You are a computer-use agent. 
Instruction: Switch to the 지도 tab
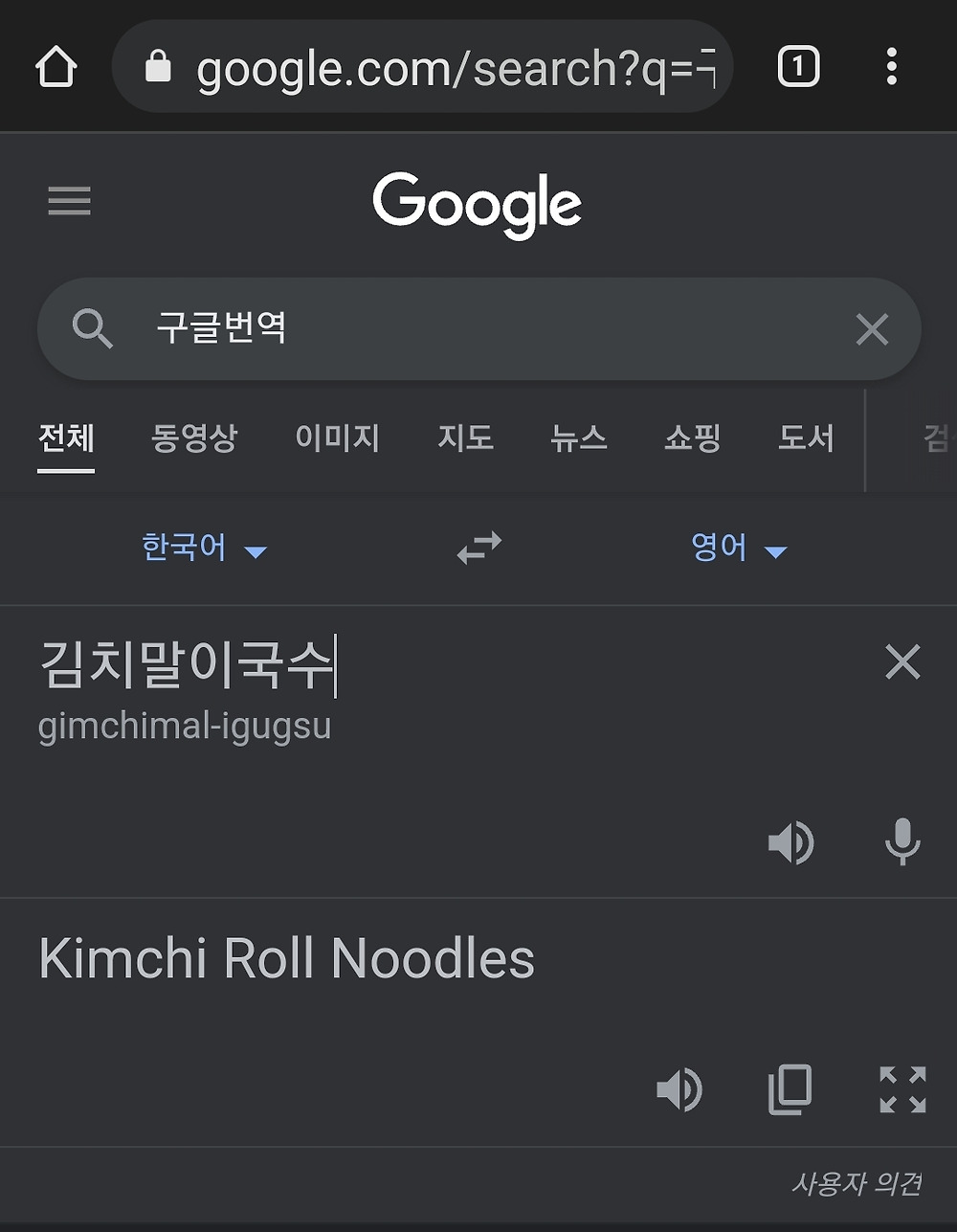point(465,438)
